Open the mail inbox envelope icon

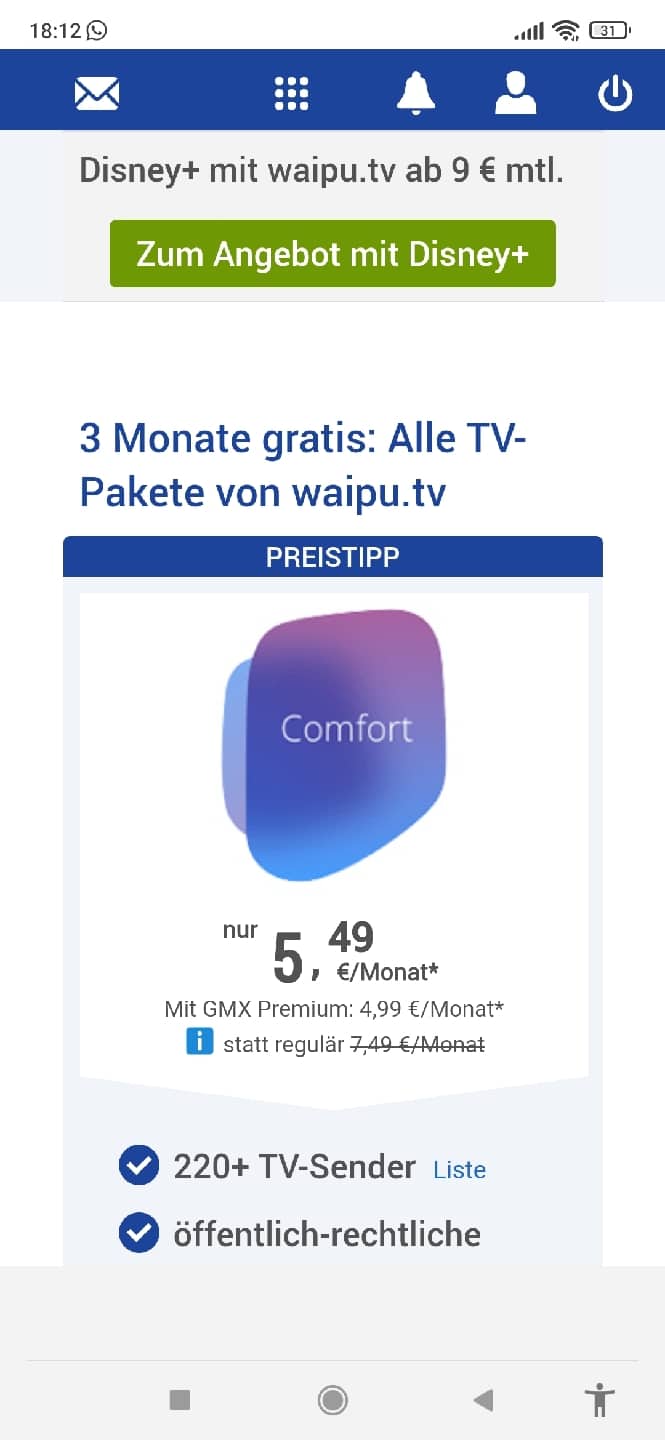coord(97,94)
